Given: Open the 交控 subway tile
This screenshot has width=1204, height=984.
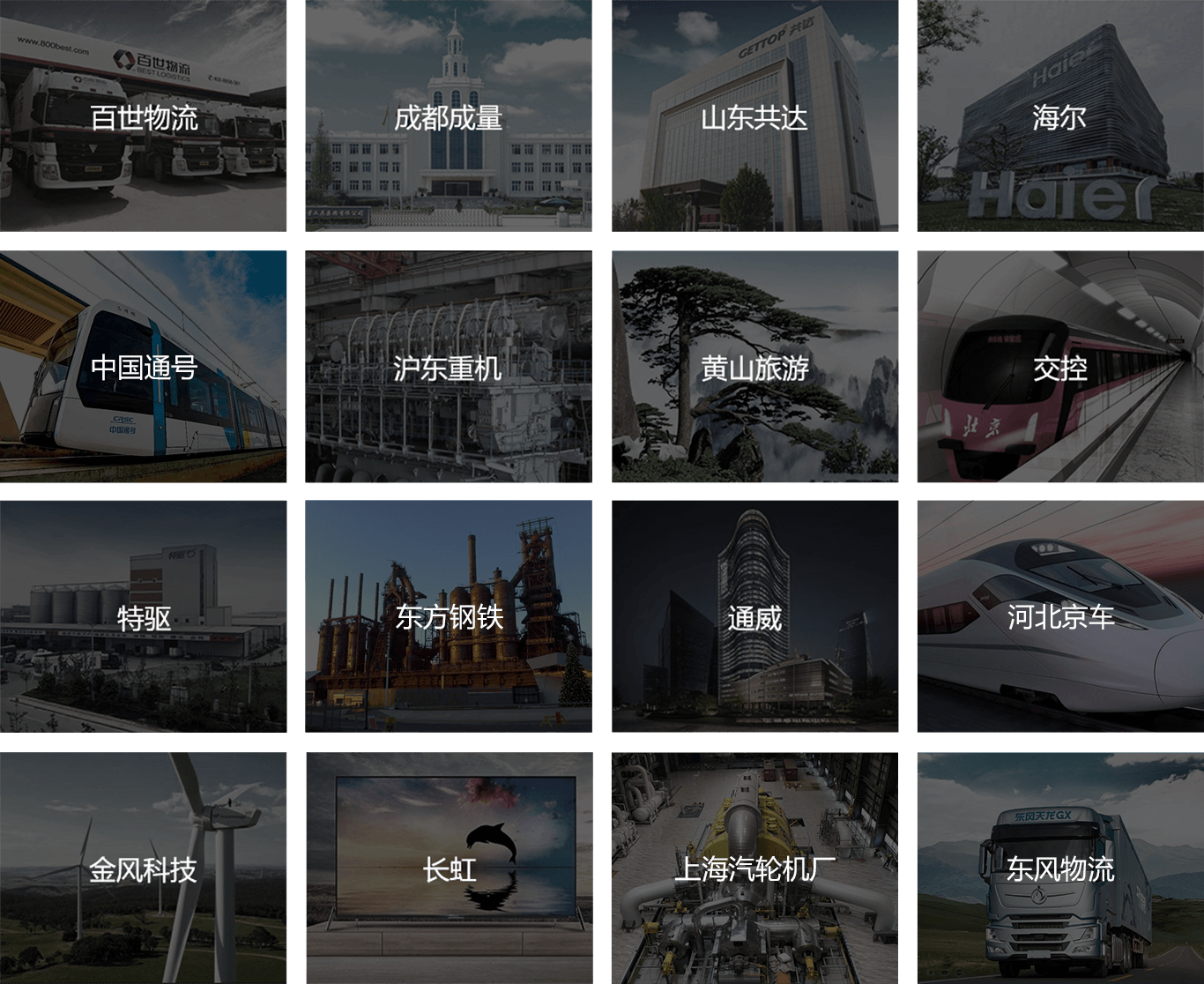Looking at the screenshot, I should (1059, 367).
